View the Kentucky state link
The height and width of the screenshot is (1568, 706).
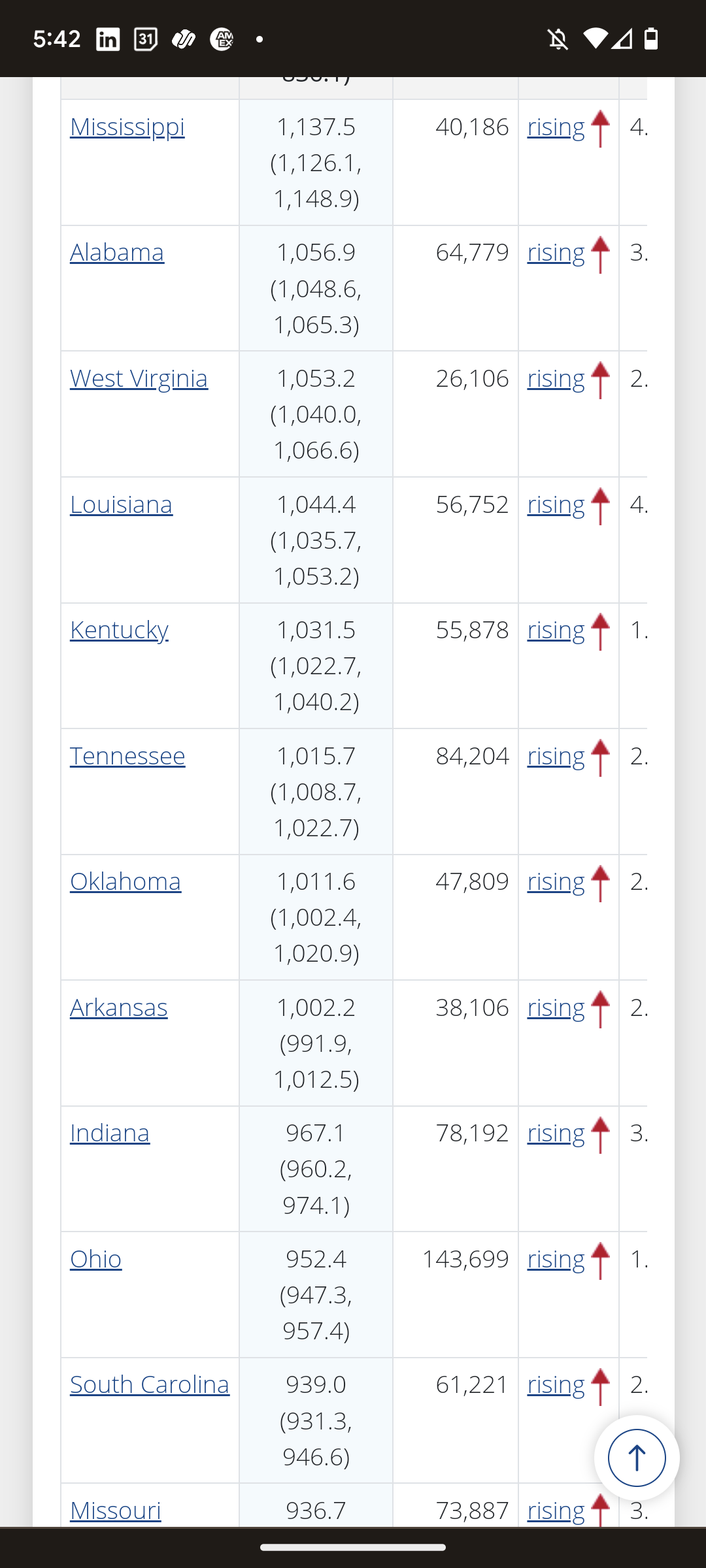pyautogui.click(x=119, y=630)
